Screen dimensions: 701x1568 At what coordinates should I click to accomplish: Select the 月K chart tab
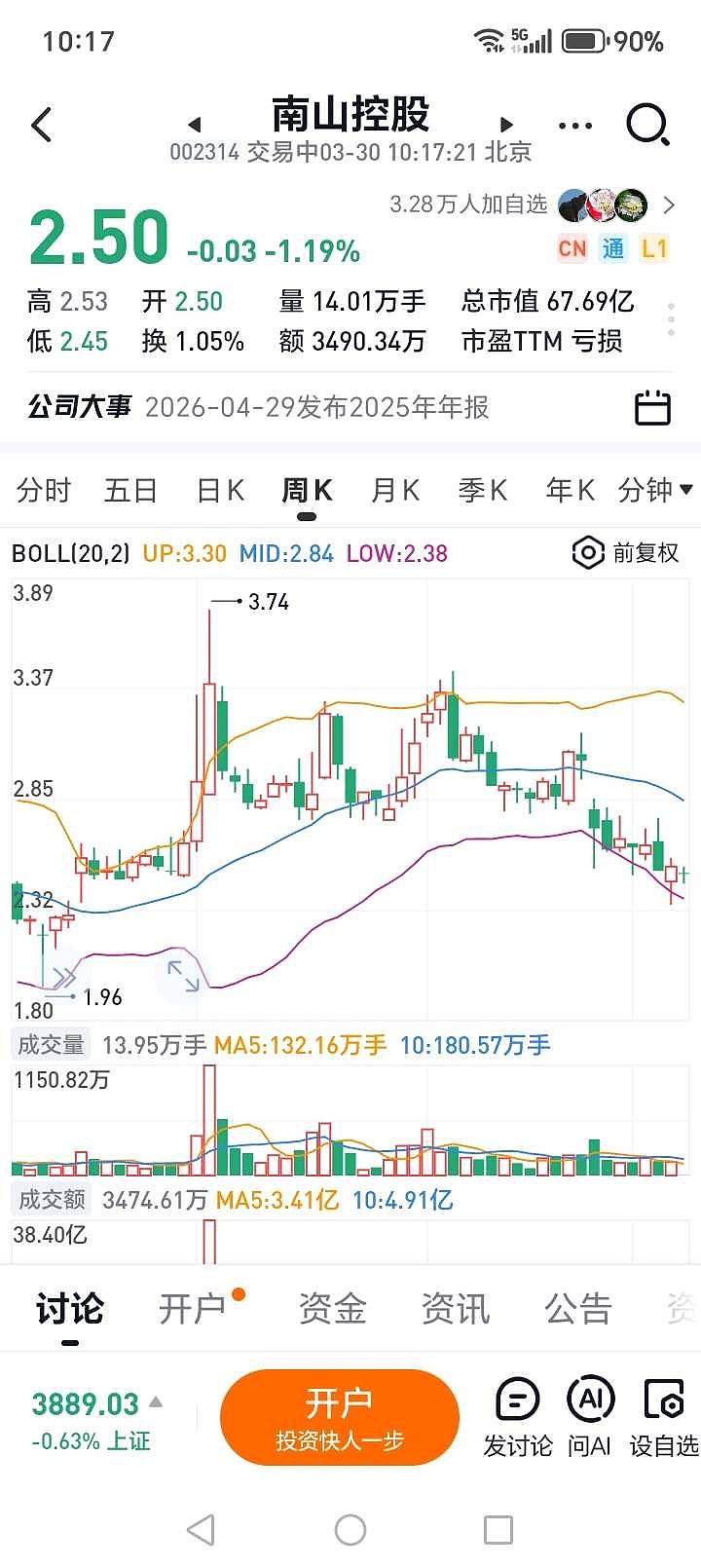[x=395, y=490]
